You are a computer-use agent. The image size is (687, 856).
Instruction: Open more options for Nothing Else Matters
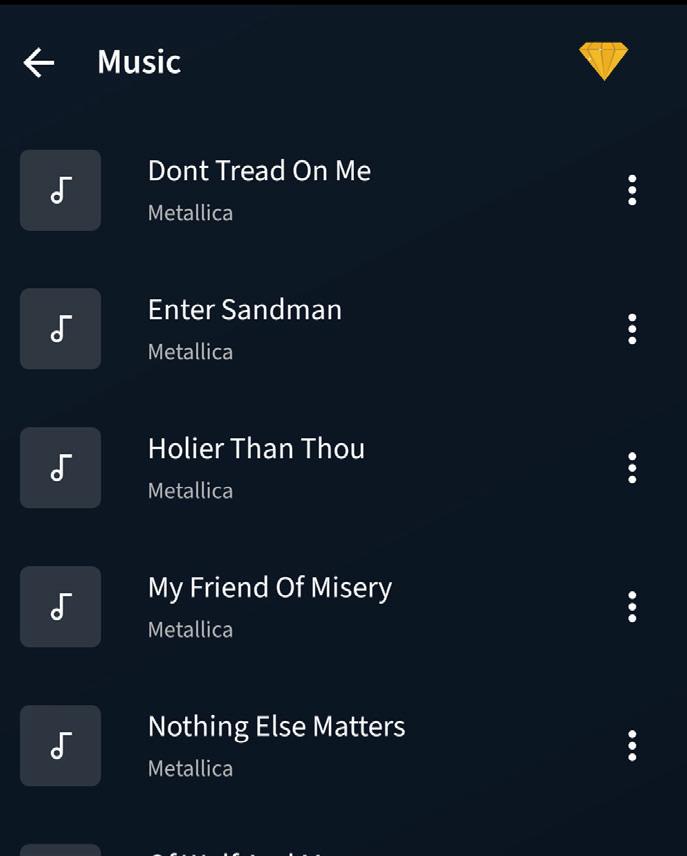click(x=631, y=746)
